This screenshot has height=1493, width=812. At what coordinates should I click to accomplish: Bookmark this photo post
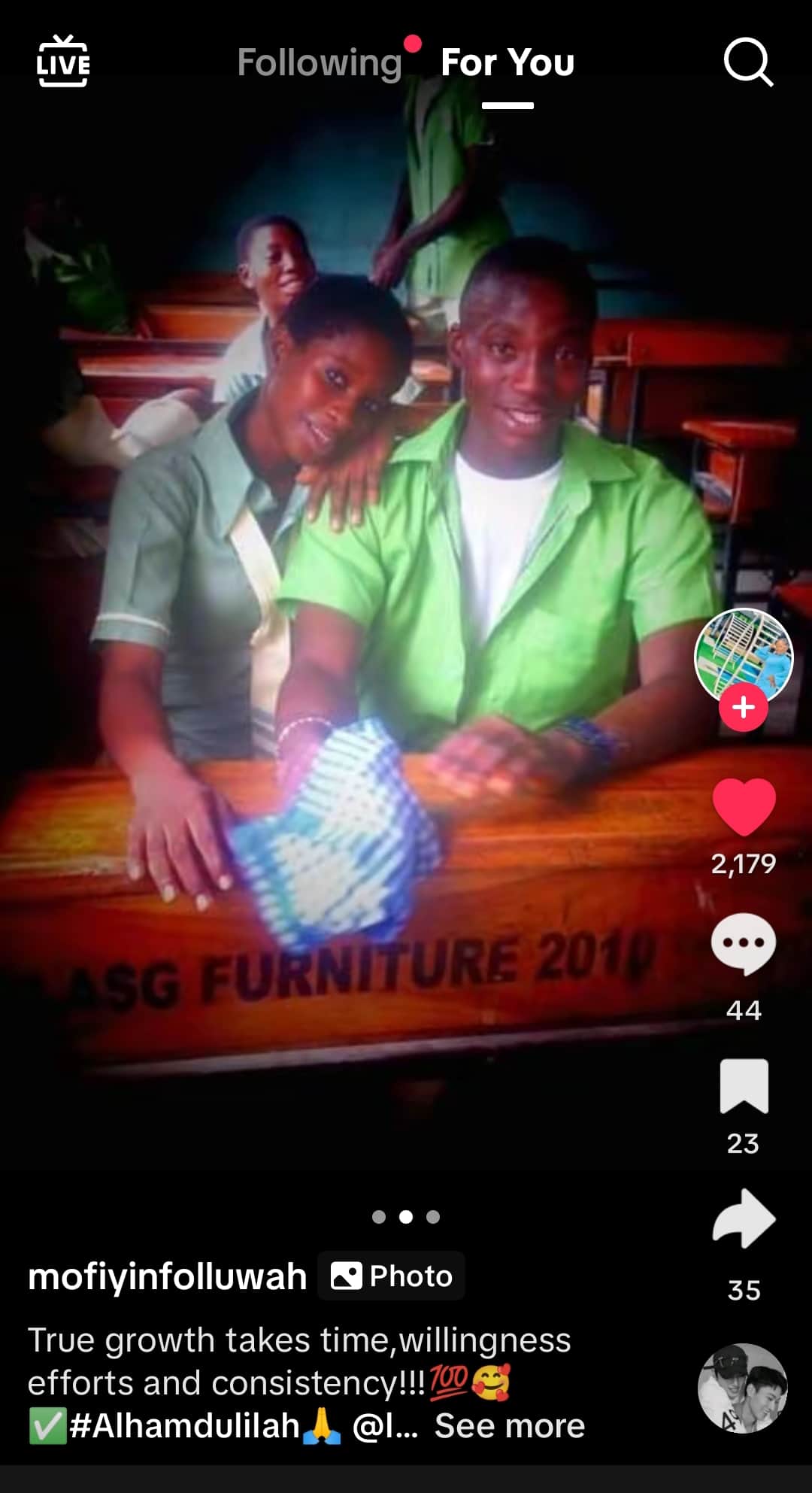(744, 1086)
